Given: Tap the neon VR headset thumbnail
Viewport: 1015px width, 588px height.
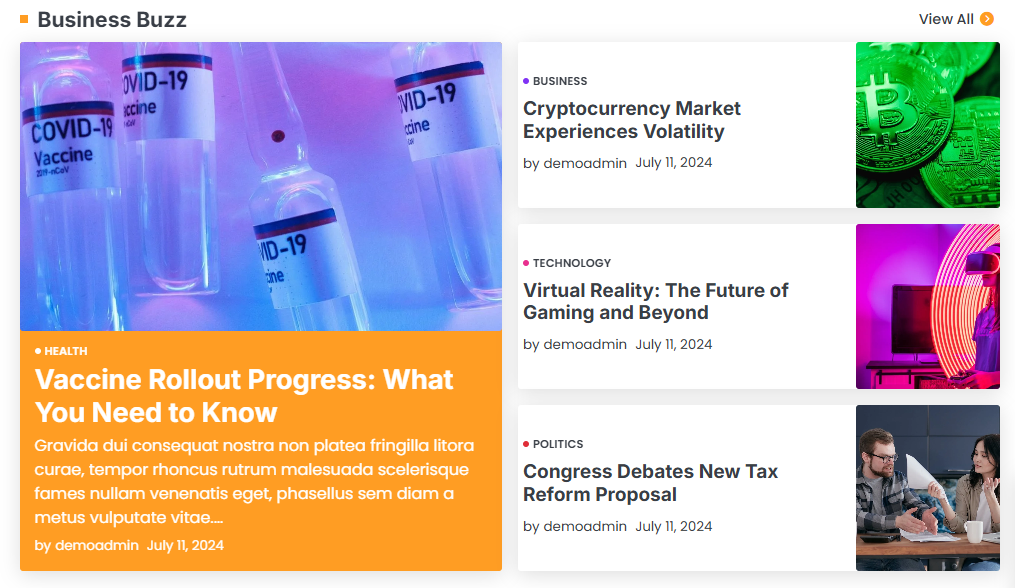Looking at the screenshot, I should (927, 306).
